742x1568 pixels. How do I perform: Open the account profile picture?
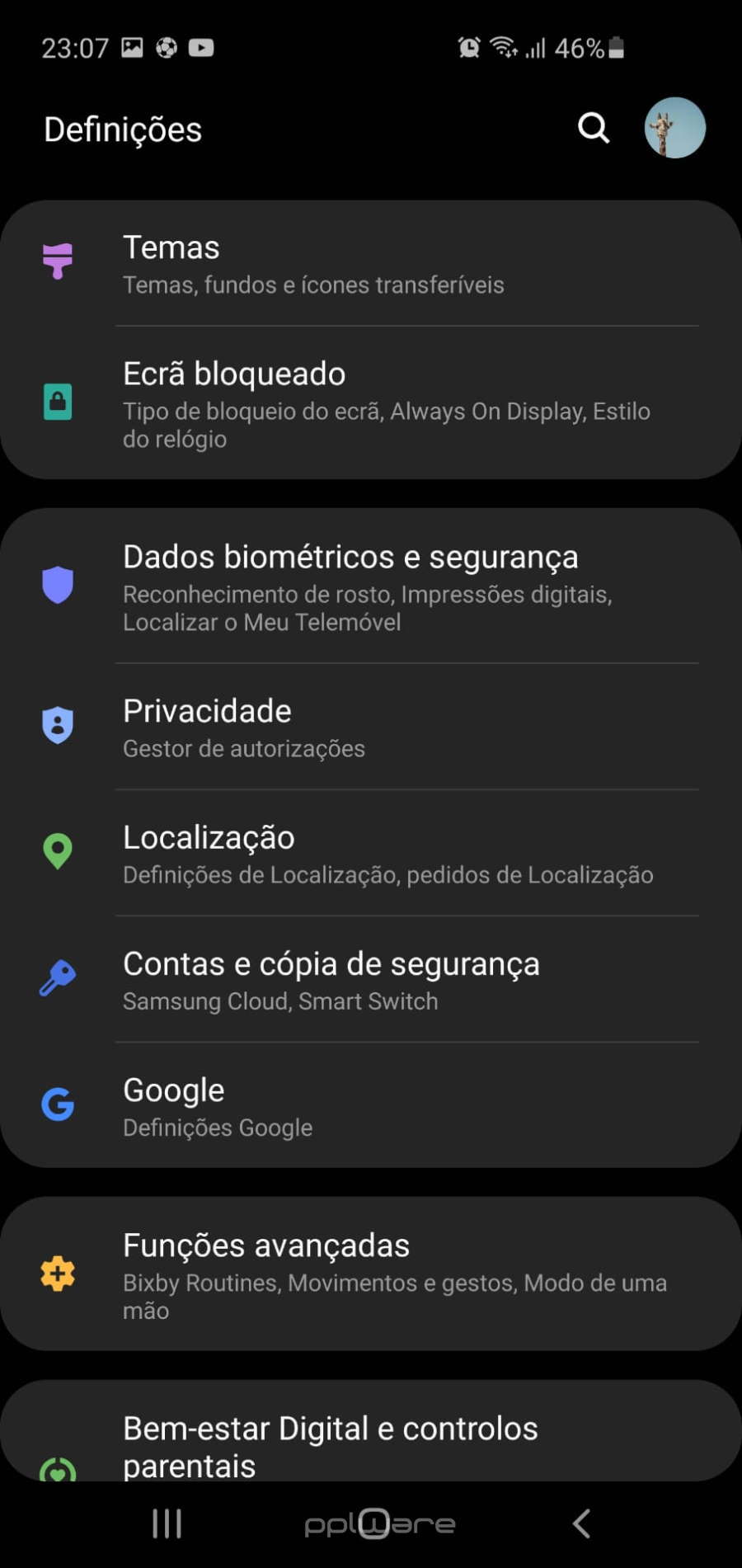tap(674, 129)
